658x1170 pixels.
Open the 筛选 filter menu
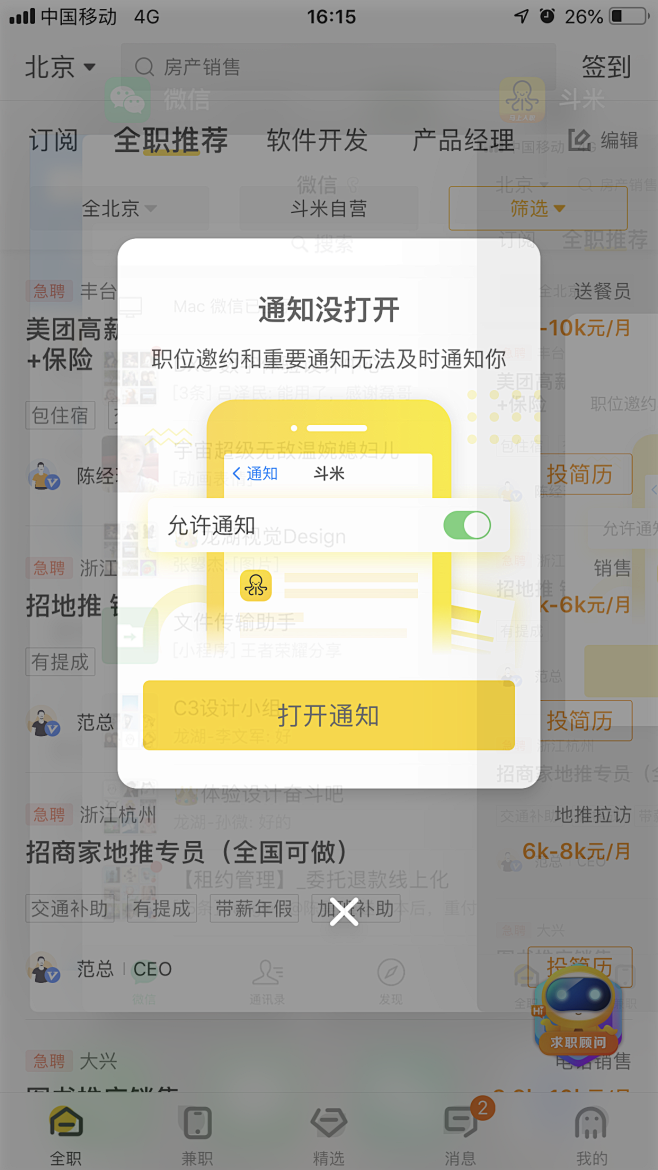pyautogui.click(x=538, y=208)
